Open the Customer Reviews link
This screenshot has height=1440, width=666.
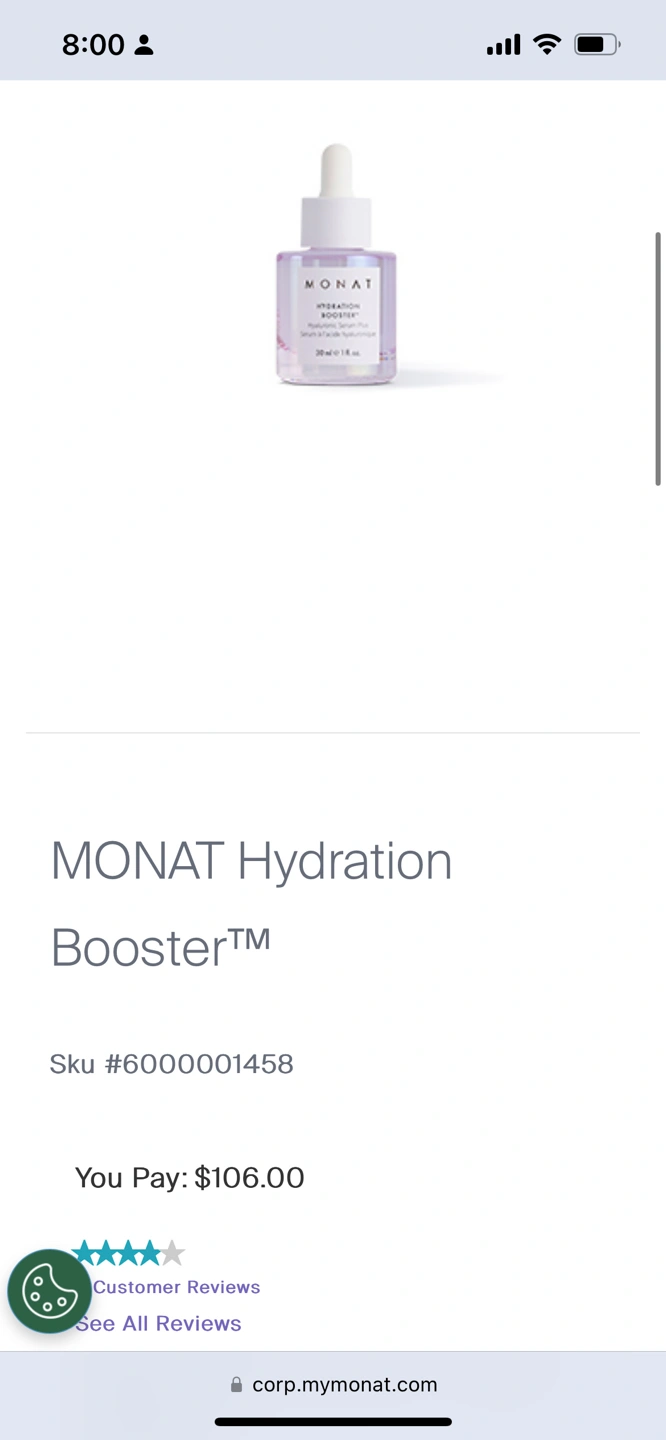[176, 1287]
